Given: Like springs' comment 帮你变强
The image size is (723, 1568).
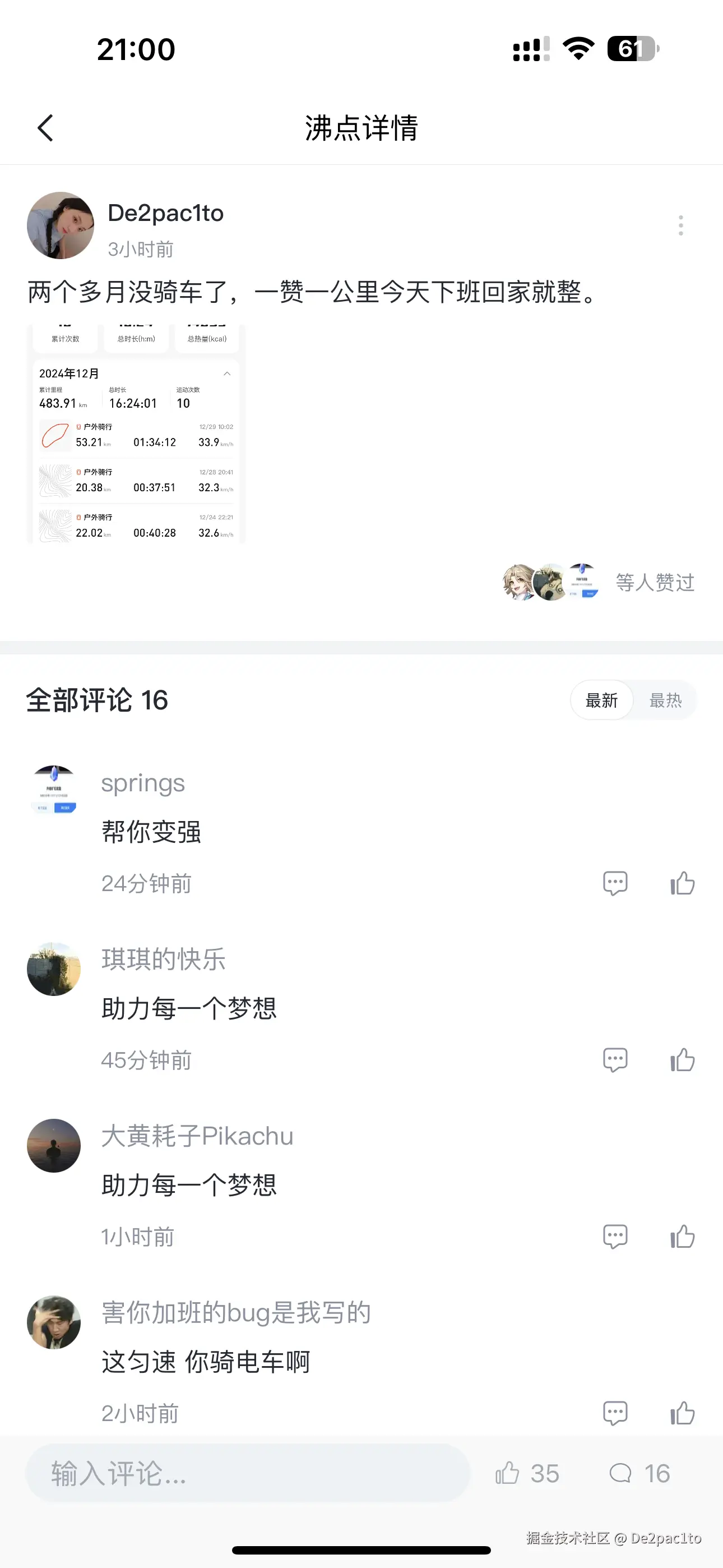Looking at the screenshot, I should (682, 883).
